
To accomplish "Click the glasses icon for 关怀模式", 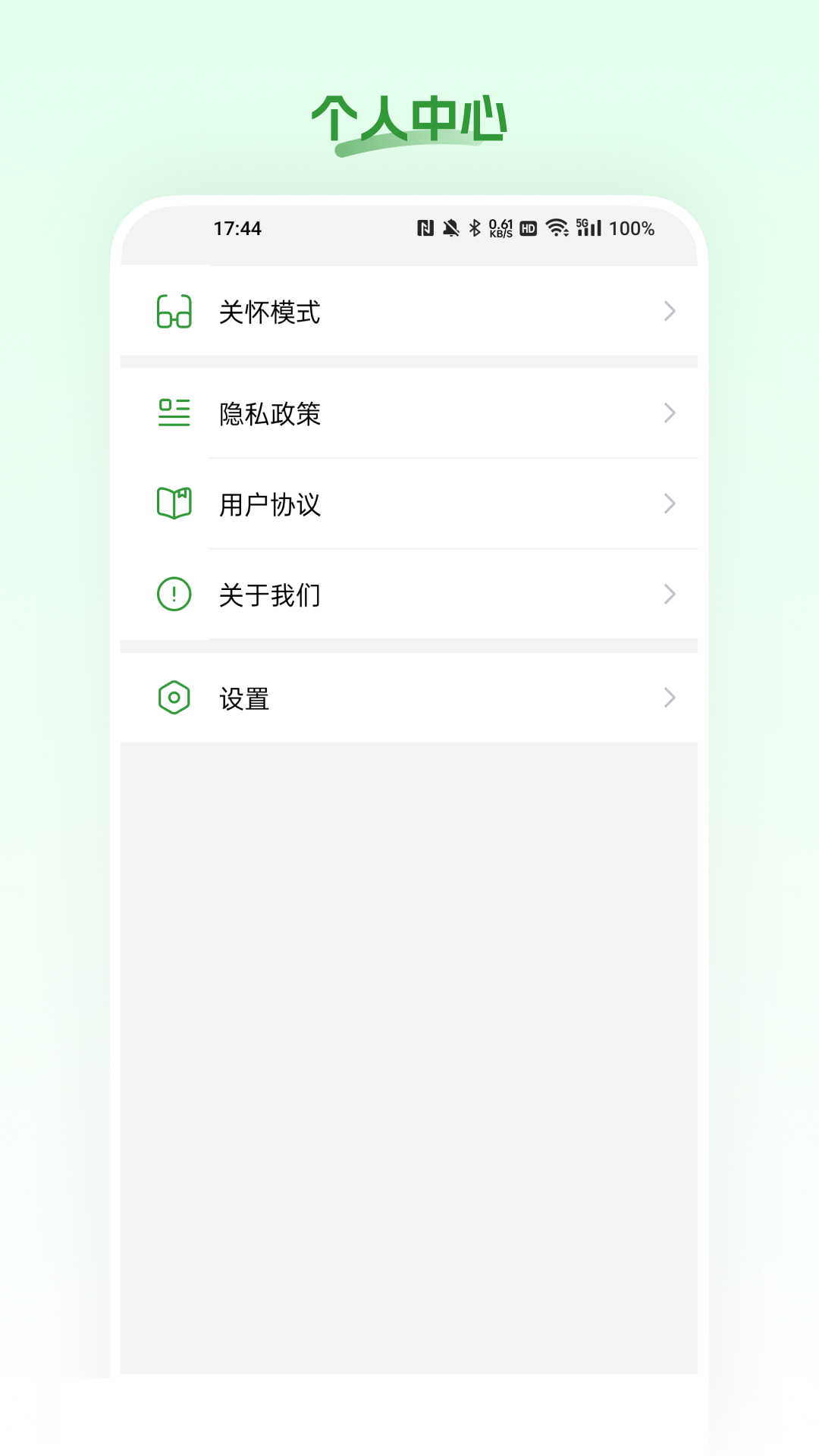I will pyautogui.click(x=173, y=312).
